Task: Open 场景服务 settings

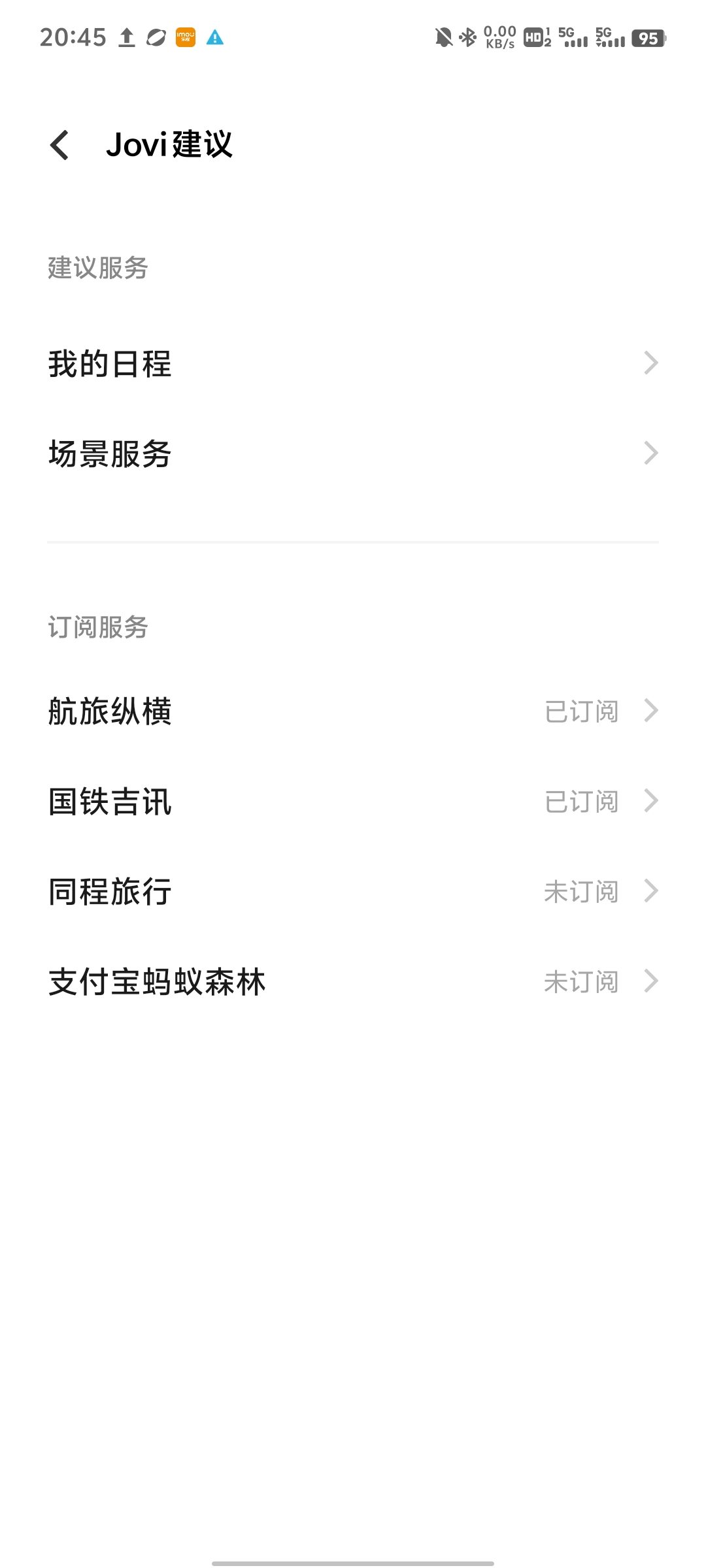Action: [353, 453]
